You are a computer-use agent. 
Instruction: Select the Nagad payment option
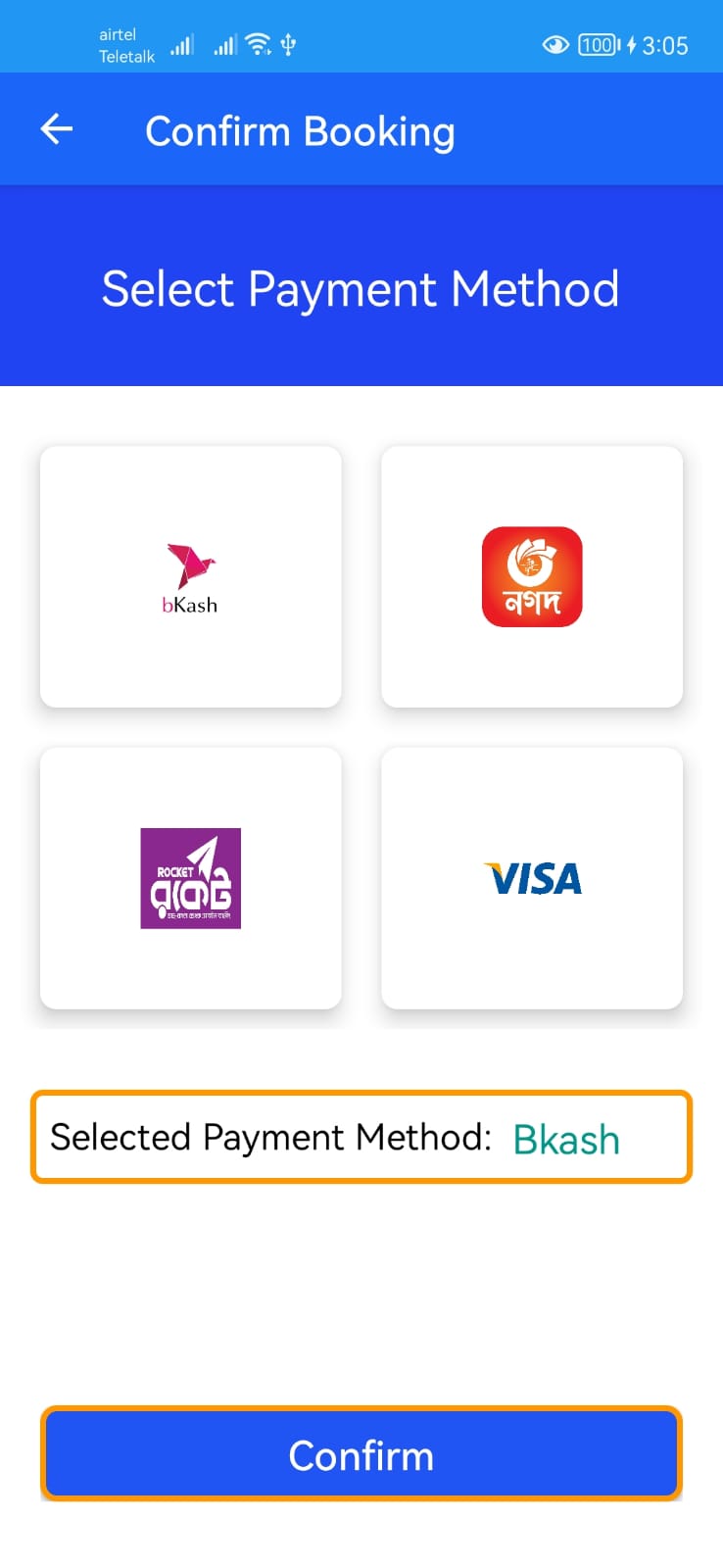click(x=532, y=576)
